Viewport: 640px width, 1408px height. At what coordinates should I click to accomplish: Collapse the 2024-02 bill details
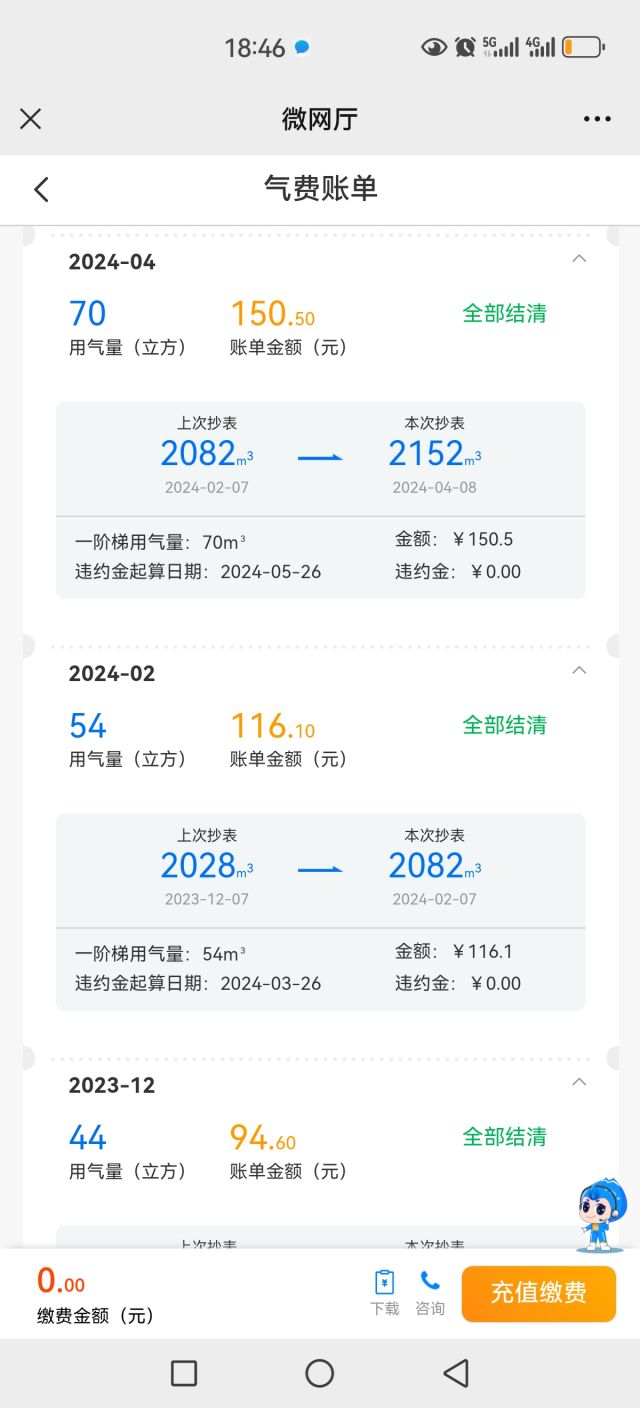pos(579,671)
